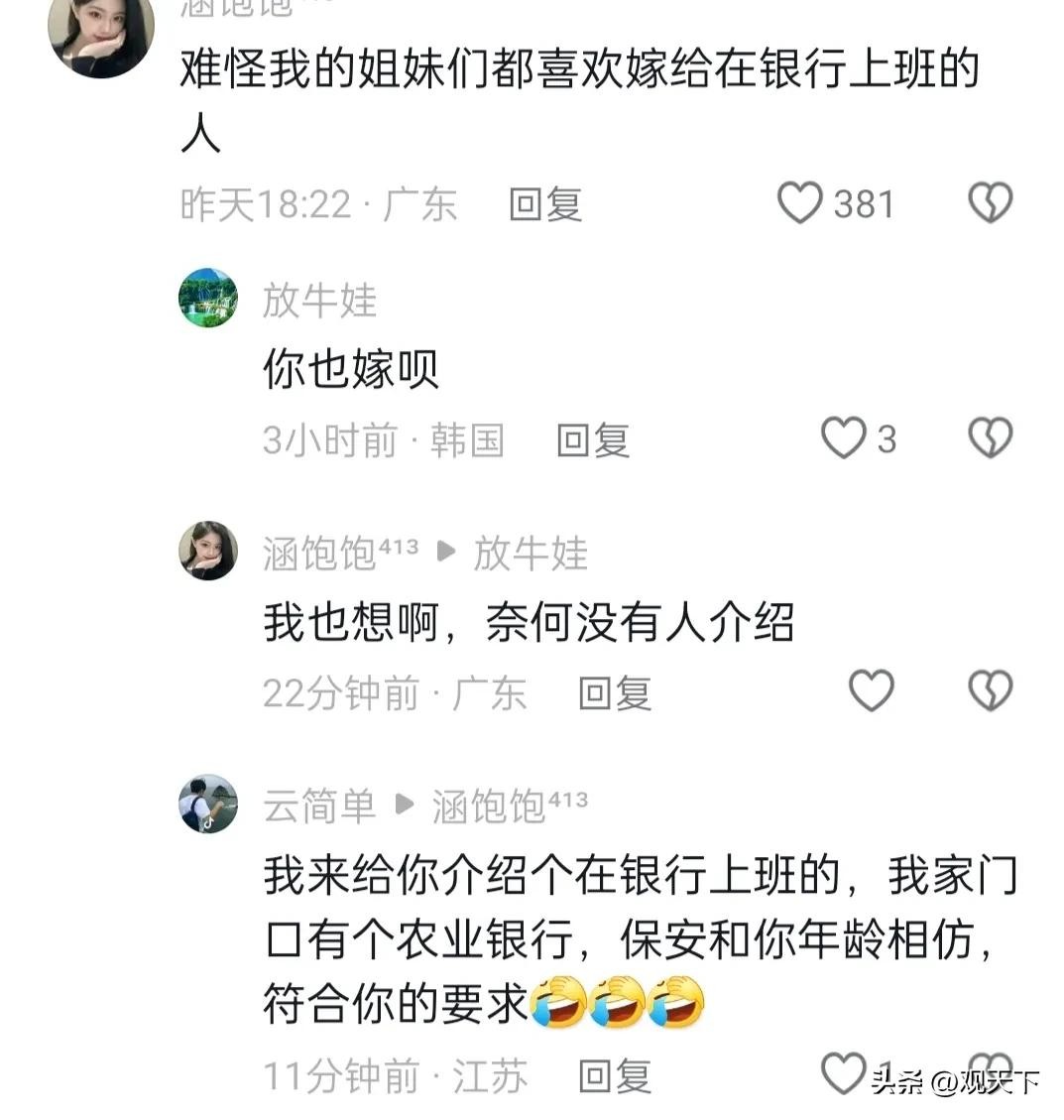Image resolution: width=1064 pixels, height=1120 pixels.
Task: Open 放牛娃's profile avatar
Action: tap(208, 298)
